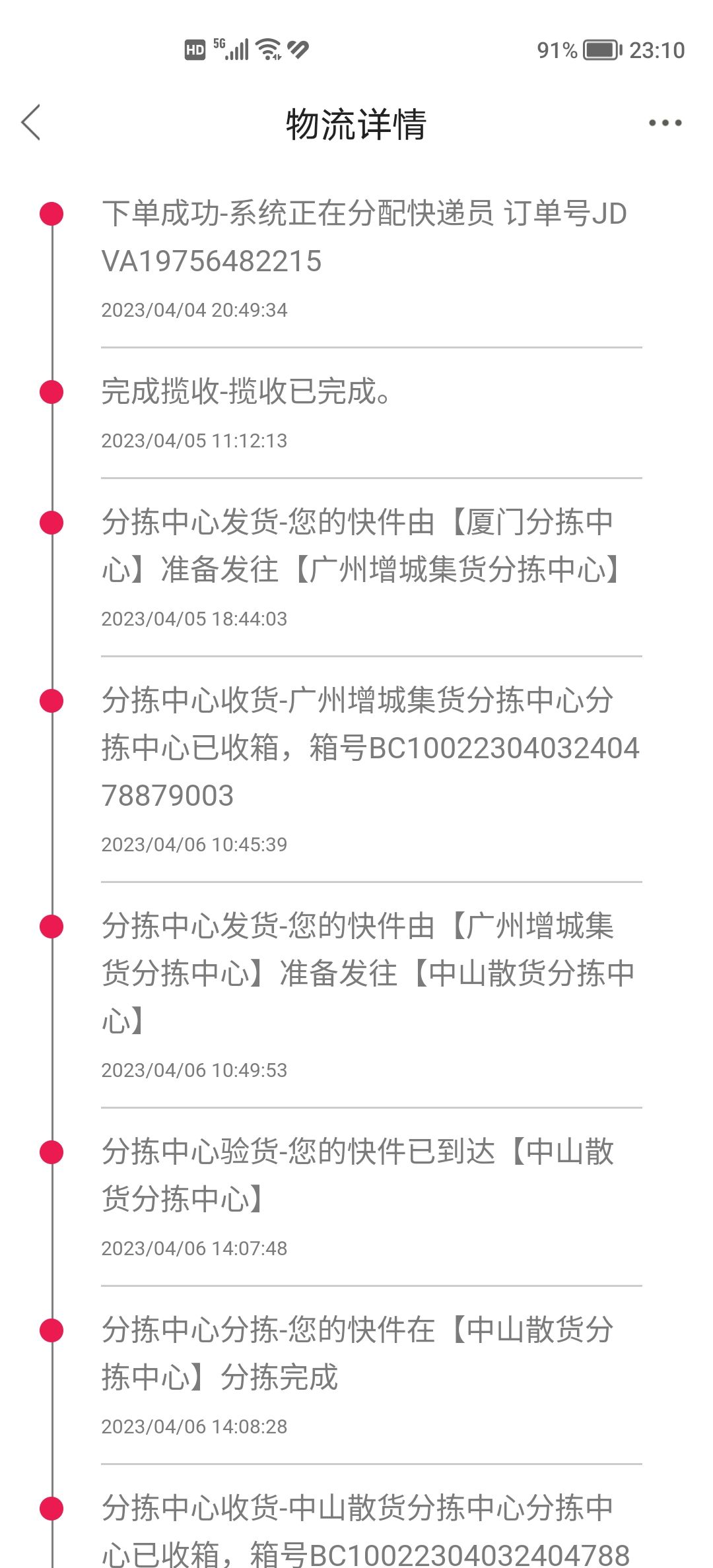Go back from the 物流详情 page
This screenshot has width=713, height=1568.
point(31,123)
